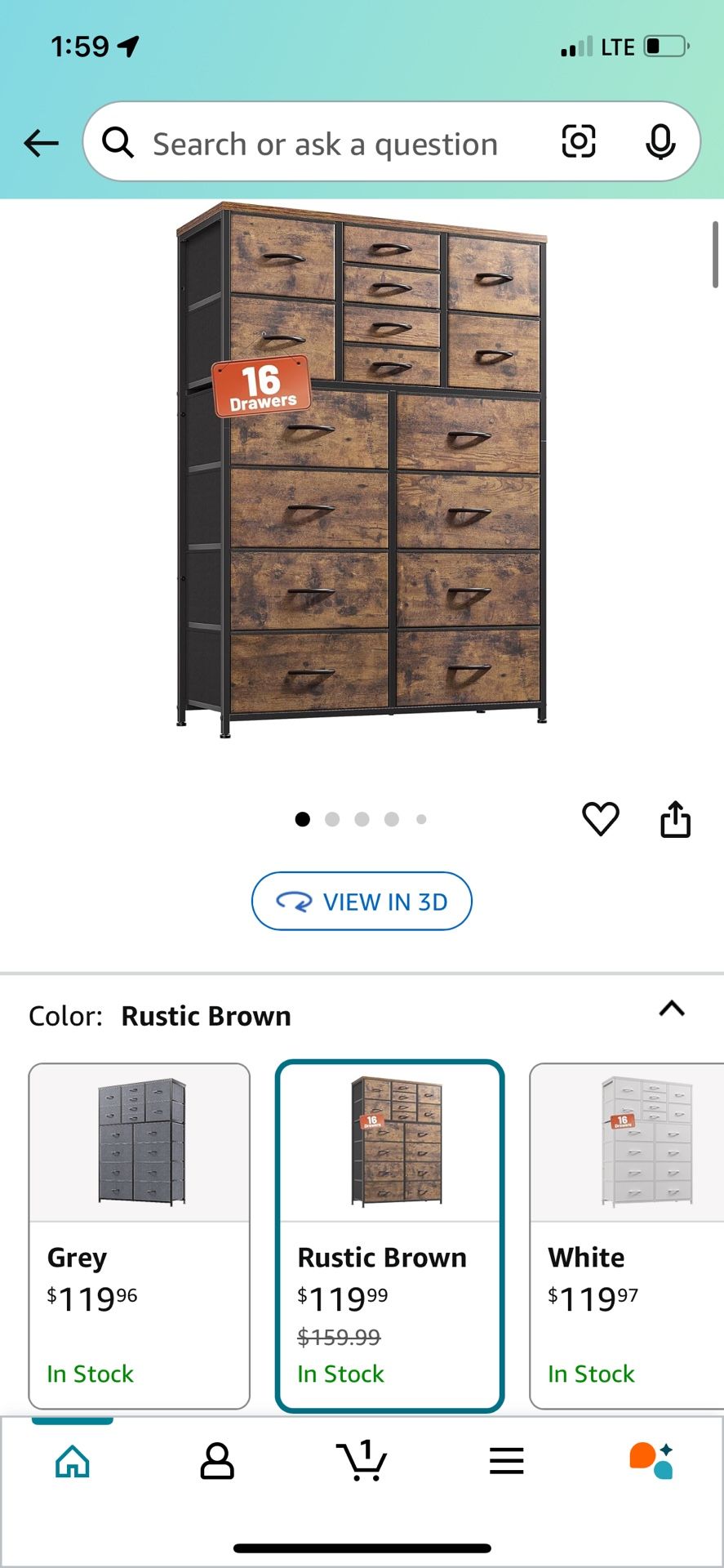Launch the AI shopping assistant
Image resolution: width=724 pixels, height=1568 pixels.
(x=651, y=1461)
